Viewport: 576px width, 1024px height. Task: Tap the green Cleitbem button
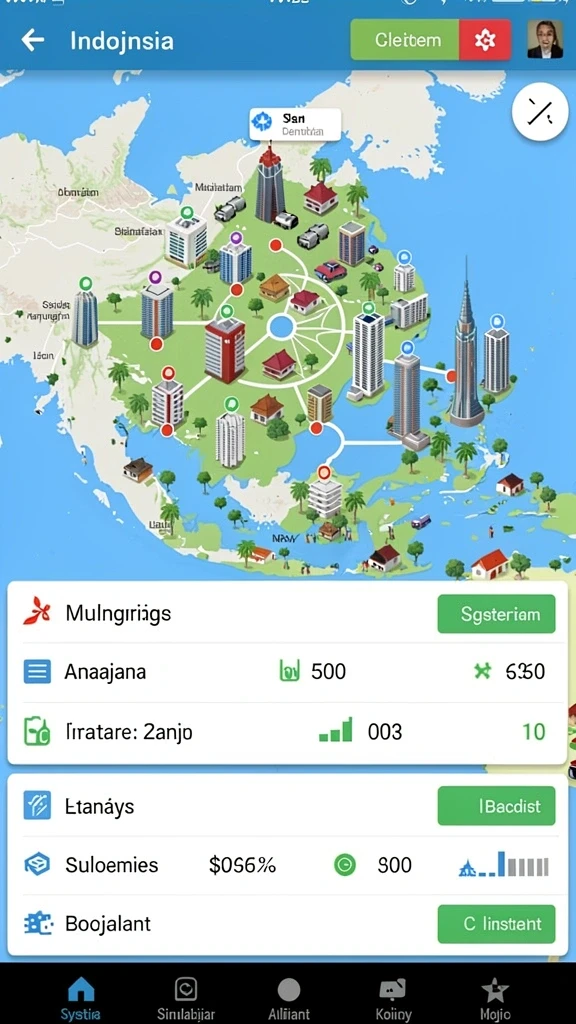[405, 40]
